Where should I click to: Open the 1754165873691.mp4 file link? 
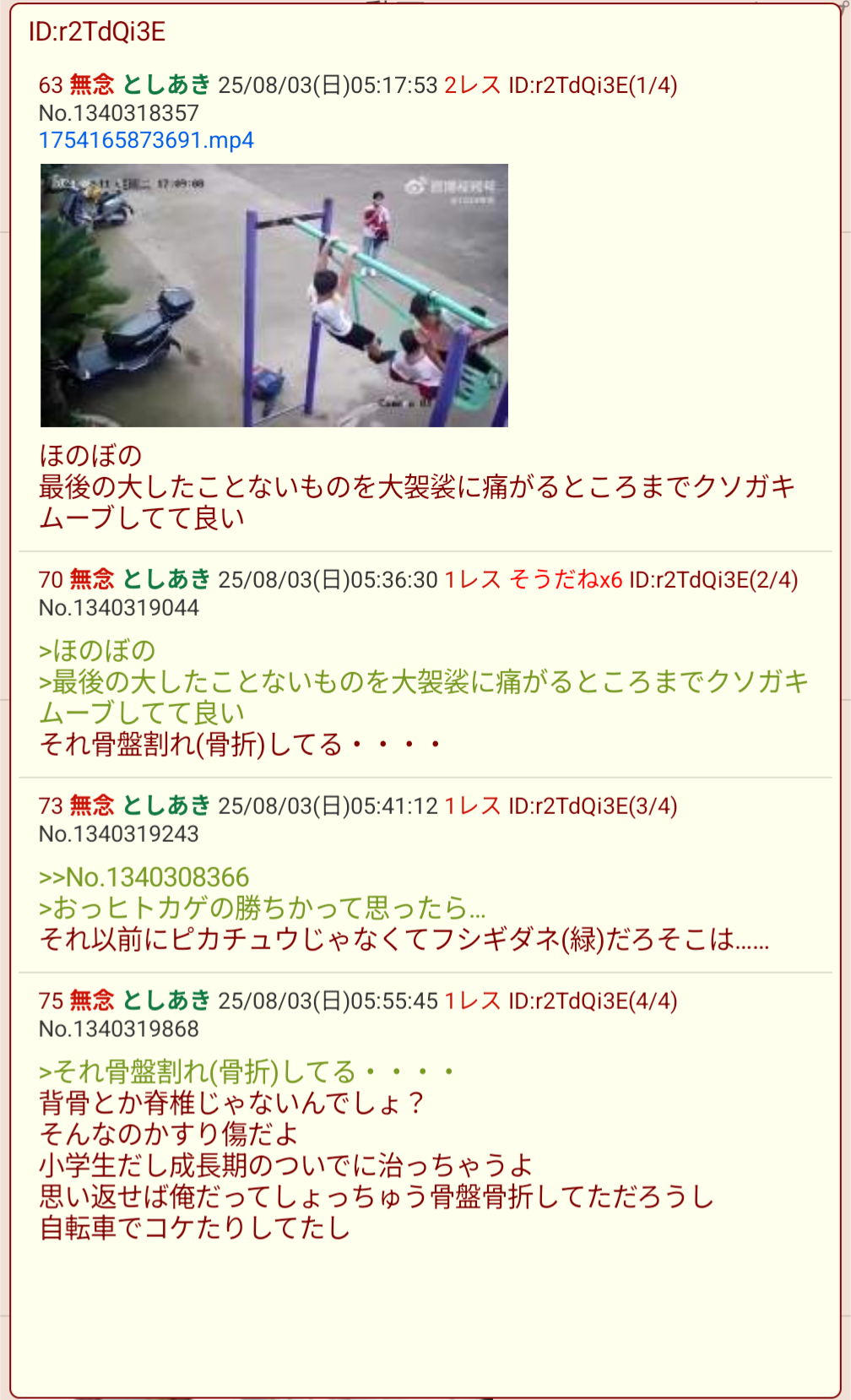pyautogui.click(x=146, y=140)
